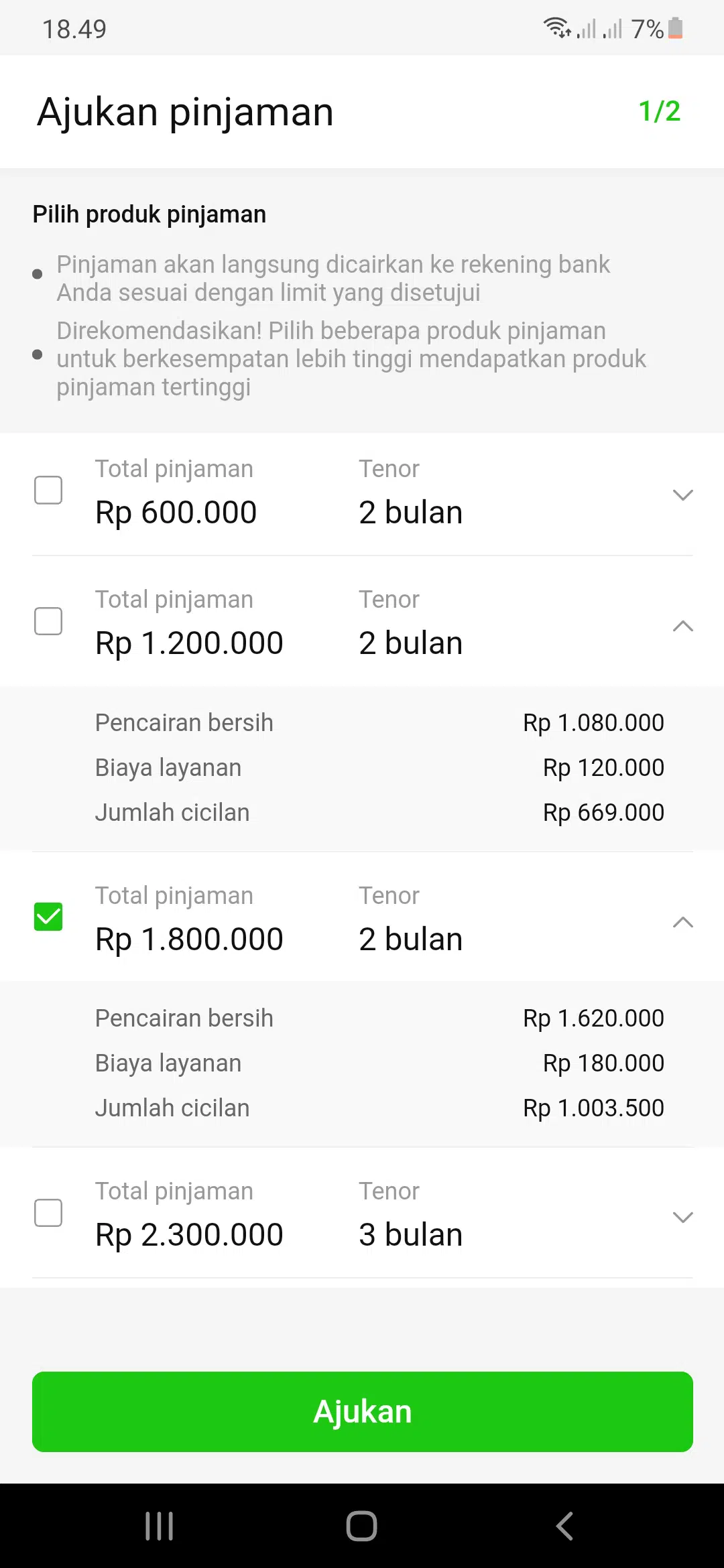Expand details for Rp 600.000 loan
The image size is (724, 1568).
coord(683,494)
